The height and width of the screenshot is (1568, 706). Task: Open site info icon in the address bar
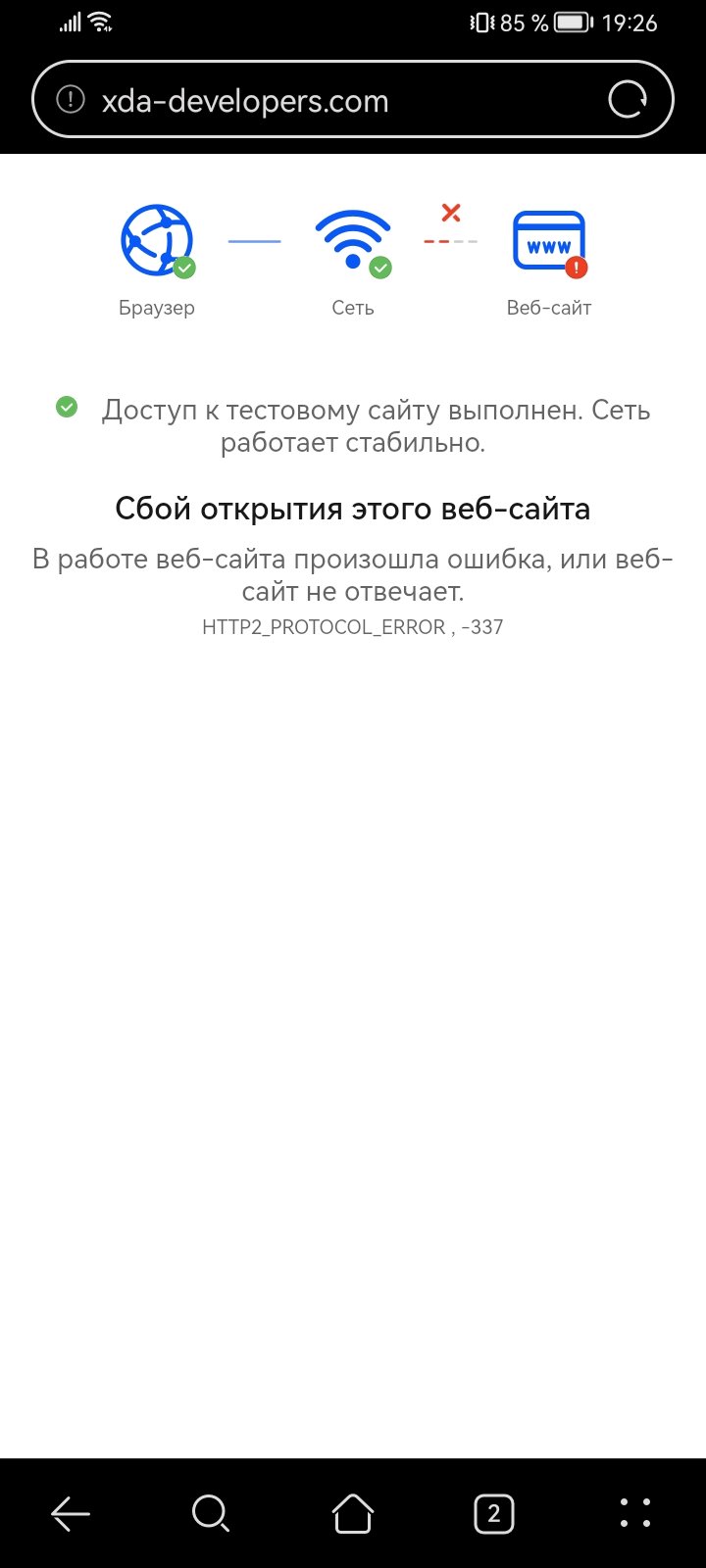(x=71, y=100)
